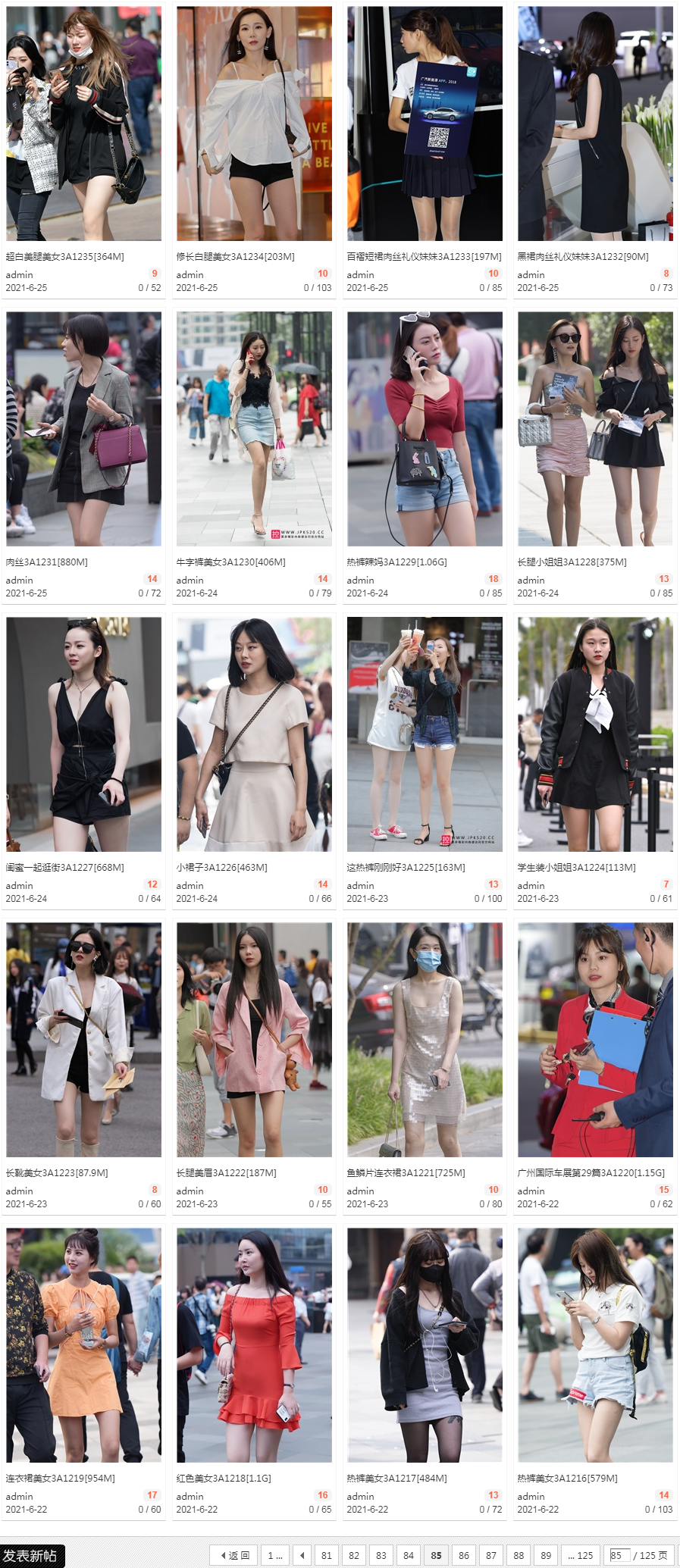680x1568 pixels.
Task: Open post 修长白腿美女3A1234
Action: pyautogui.click(x=235, y=257)
